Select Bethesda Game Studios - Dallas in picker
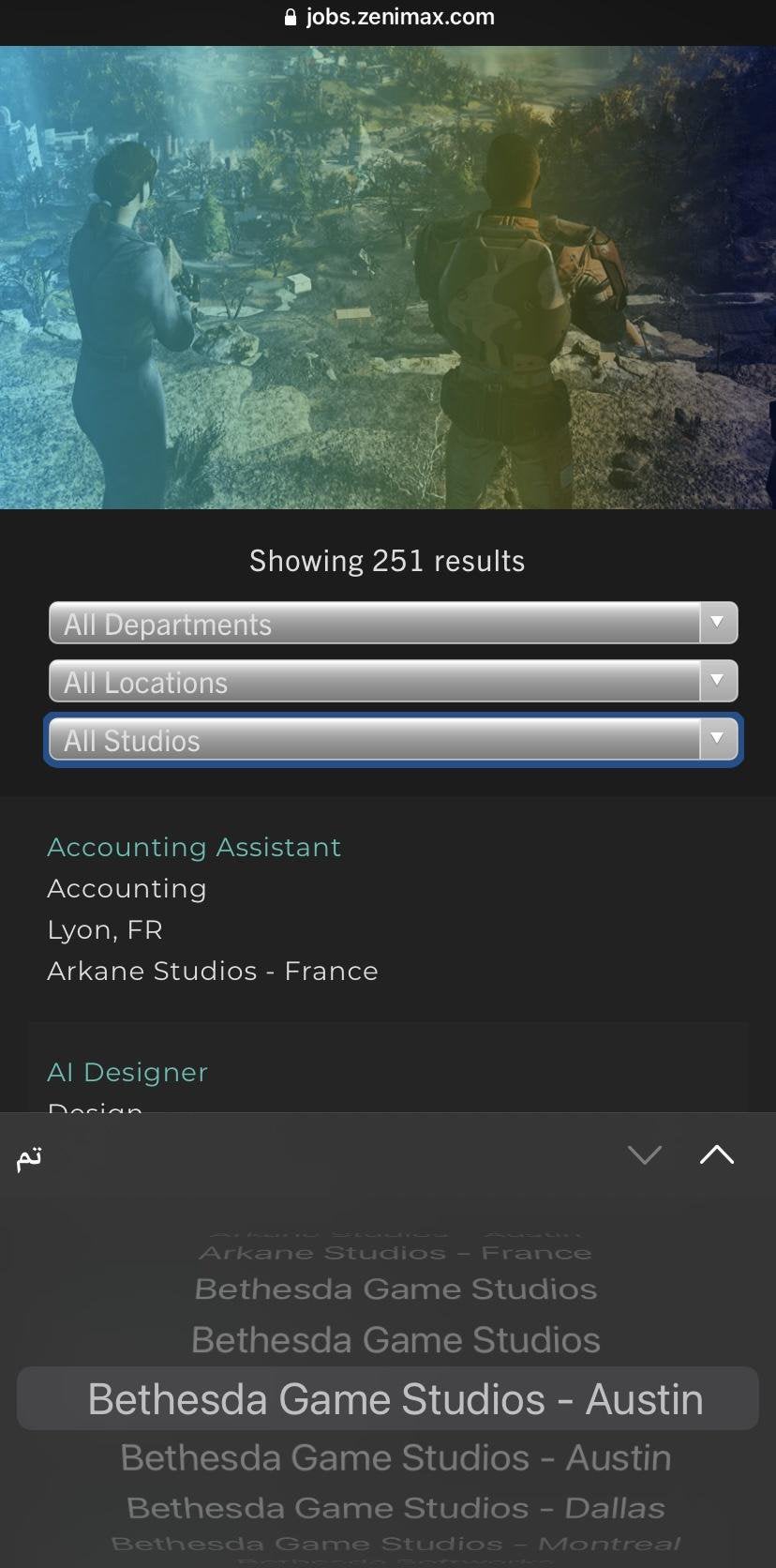The height and width of the screenshot is (1568, 776). click(395, 1508)
